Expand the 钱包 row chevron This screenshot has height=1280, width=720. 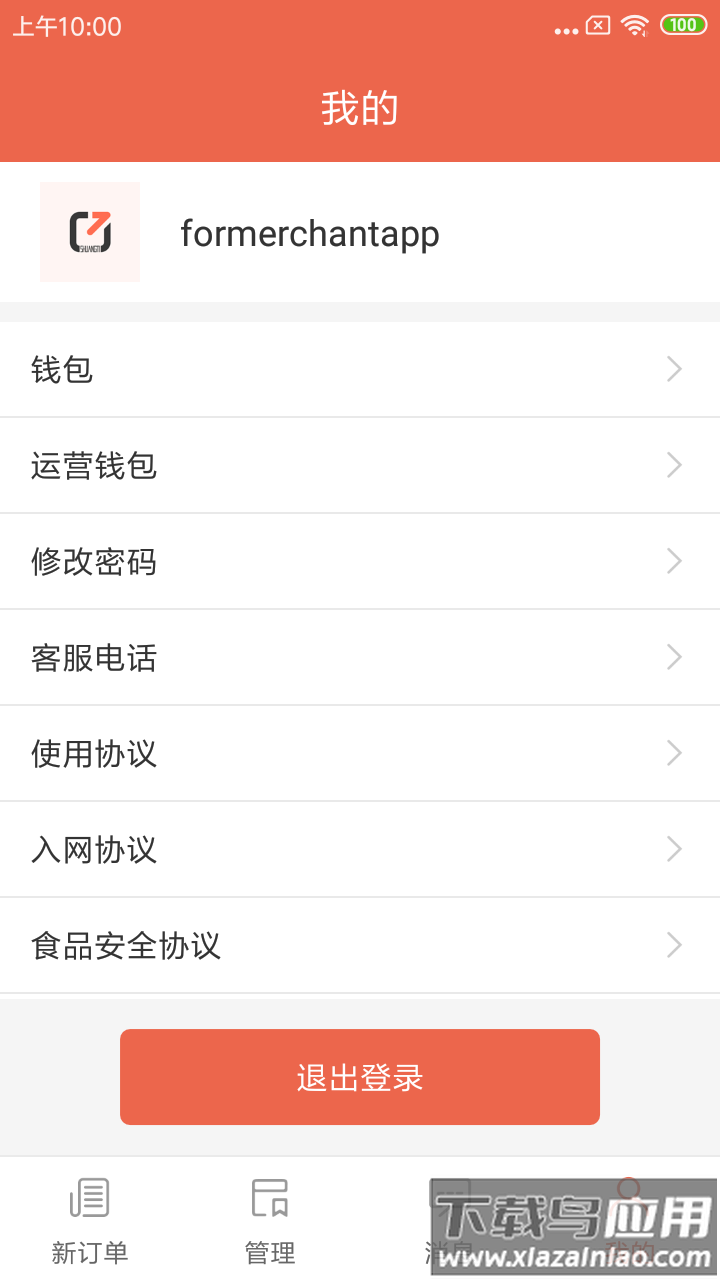(x=674, y=369)
